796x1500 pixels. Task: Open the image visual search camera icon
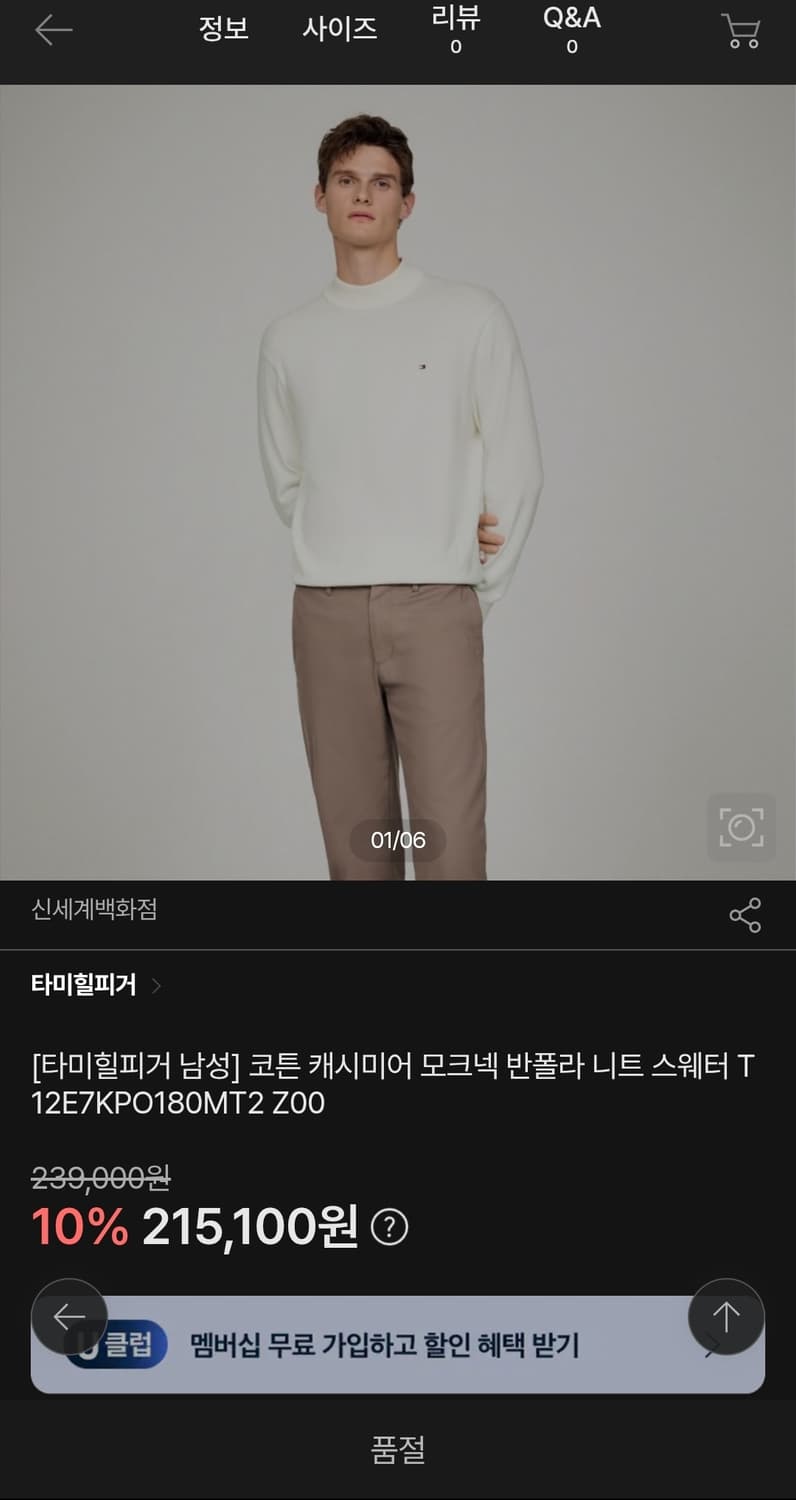(x=740, y=827)
